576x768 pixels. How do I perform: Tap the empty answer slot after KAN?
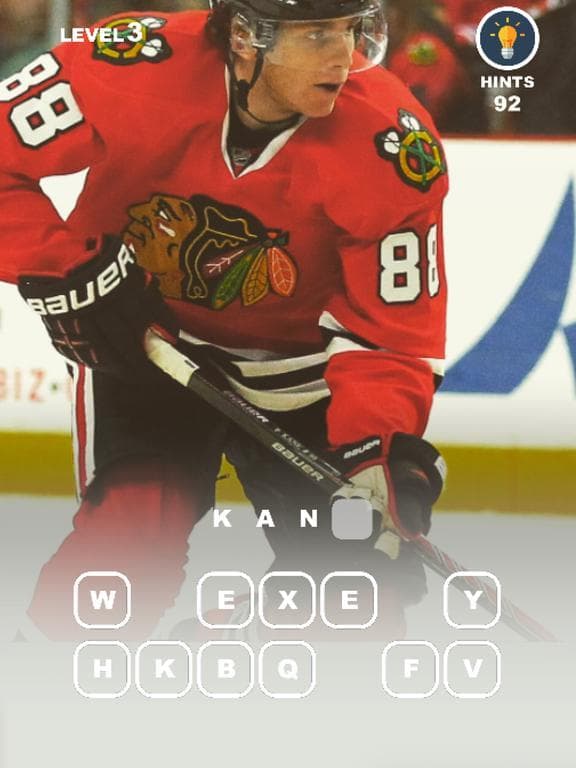click(352, 519)
